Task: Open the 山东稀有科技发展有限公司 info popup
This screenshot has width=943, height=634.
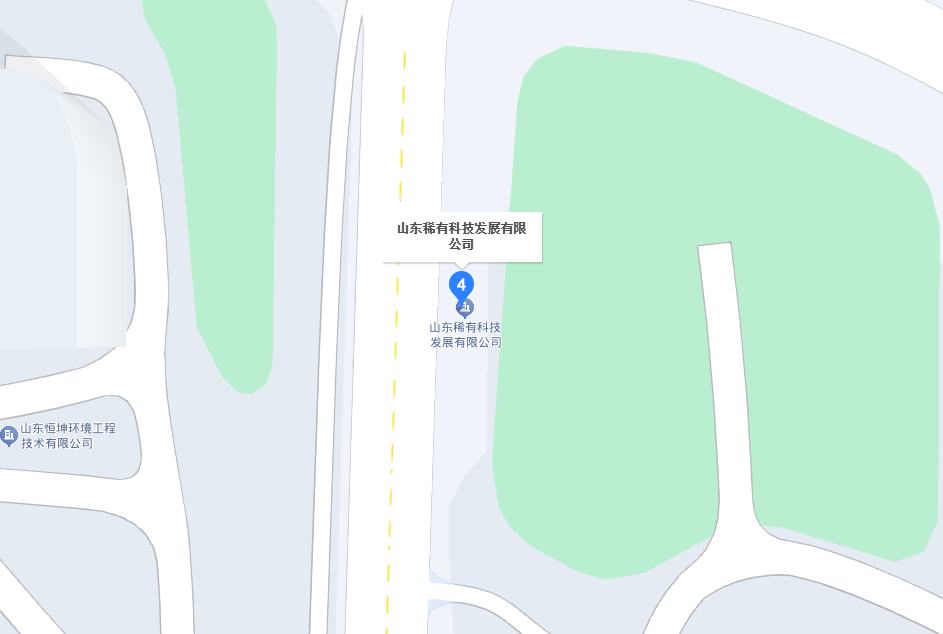Action: [461, 236]
